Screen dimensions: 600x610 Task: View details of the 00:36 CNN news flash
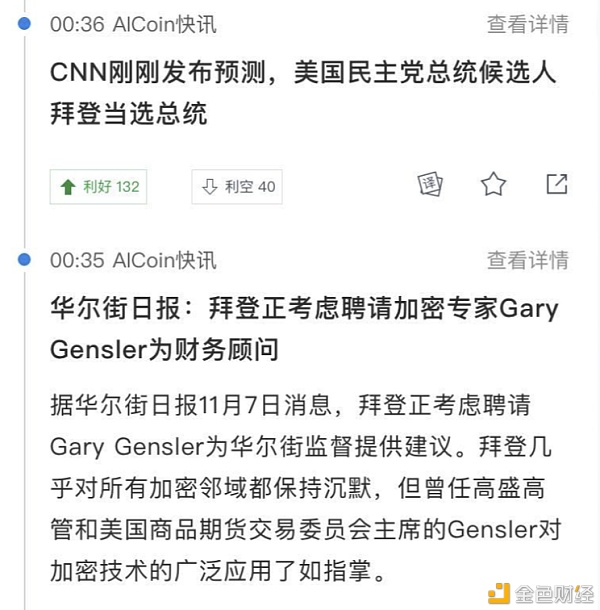point(527,24)
